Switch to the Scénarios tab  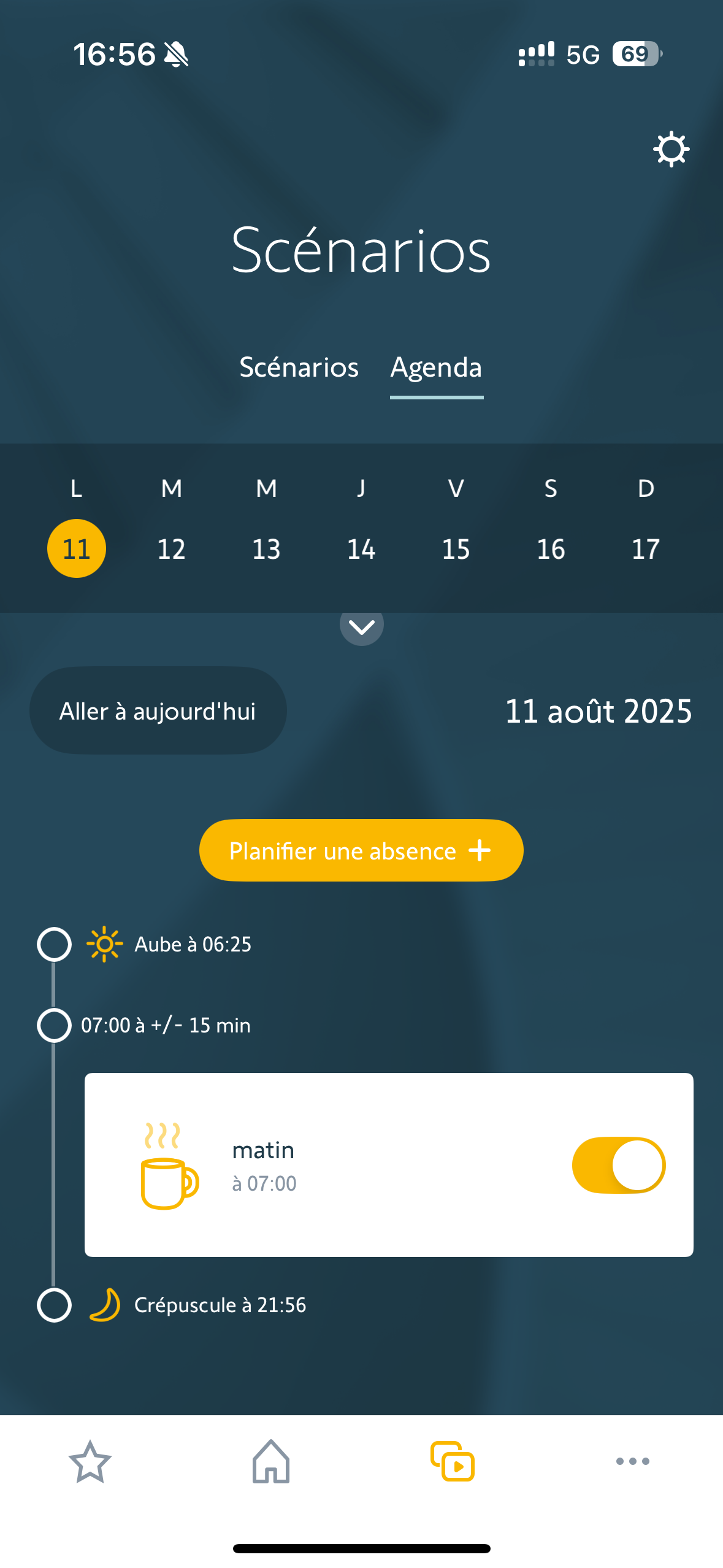tap(299, 367)
